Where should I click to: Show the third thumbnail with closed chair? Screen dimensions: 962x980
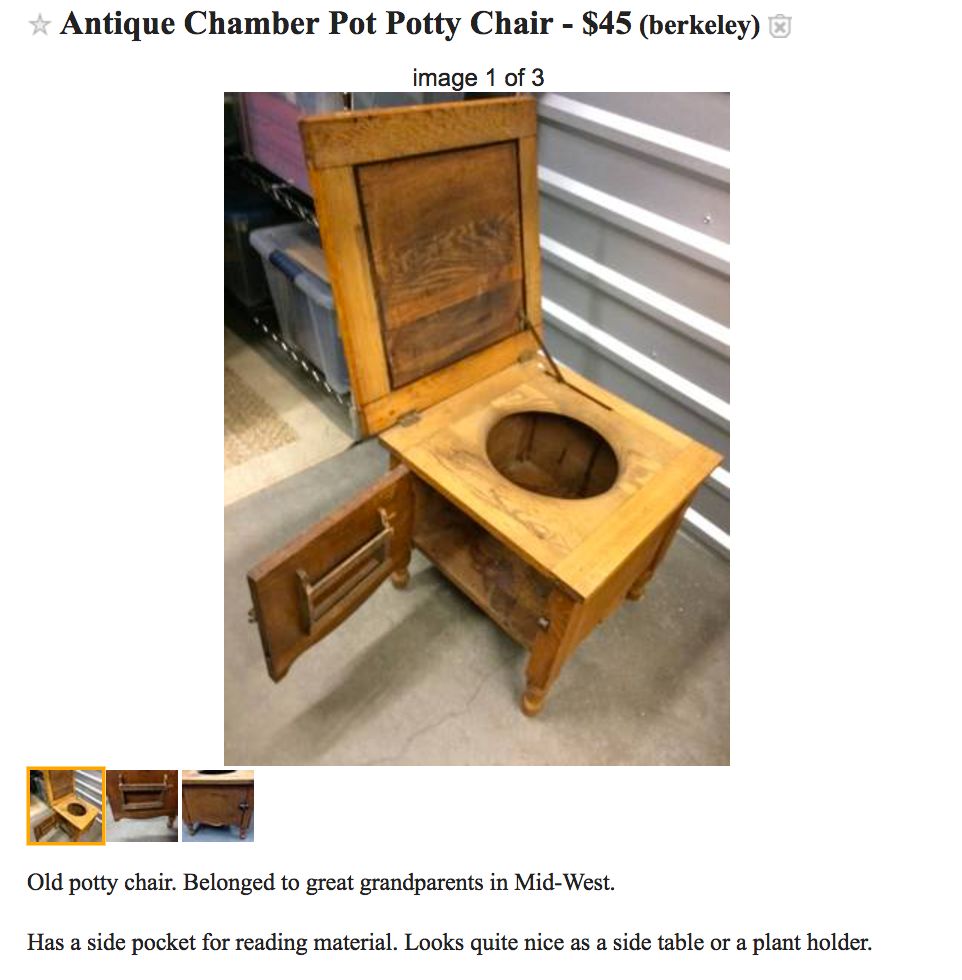point(218,805)
